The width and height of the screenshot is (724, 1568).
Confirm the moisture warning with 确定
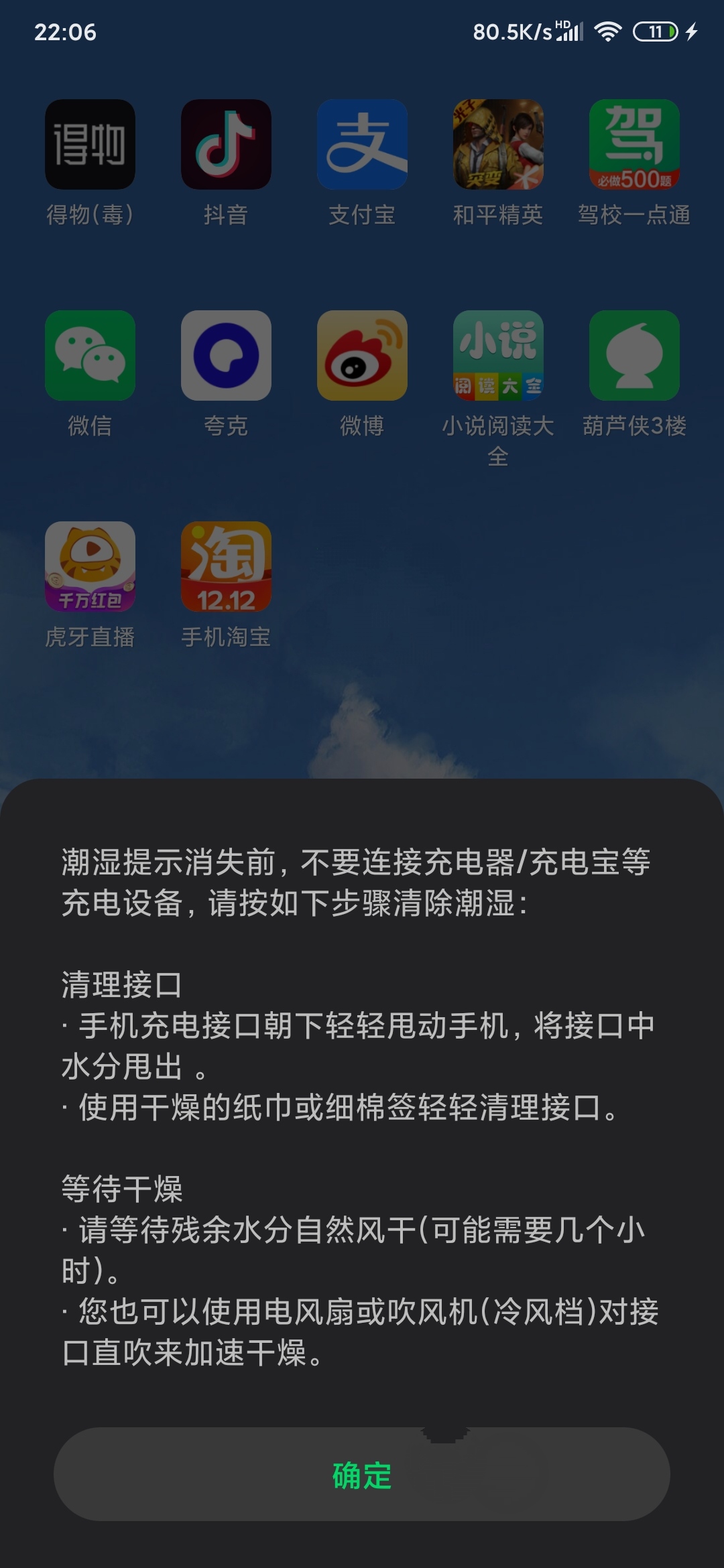(x=362, y=1474)
